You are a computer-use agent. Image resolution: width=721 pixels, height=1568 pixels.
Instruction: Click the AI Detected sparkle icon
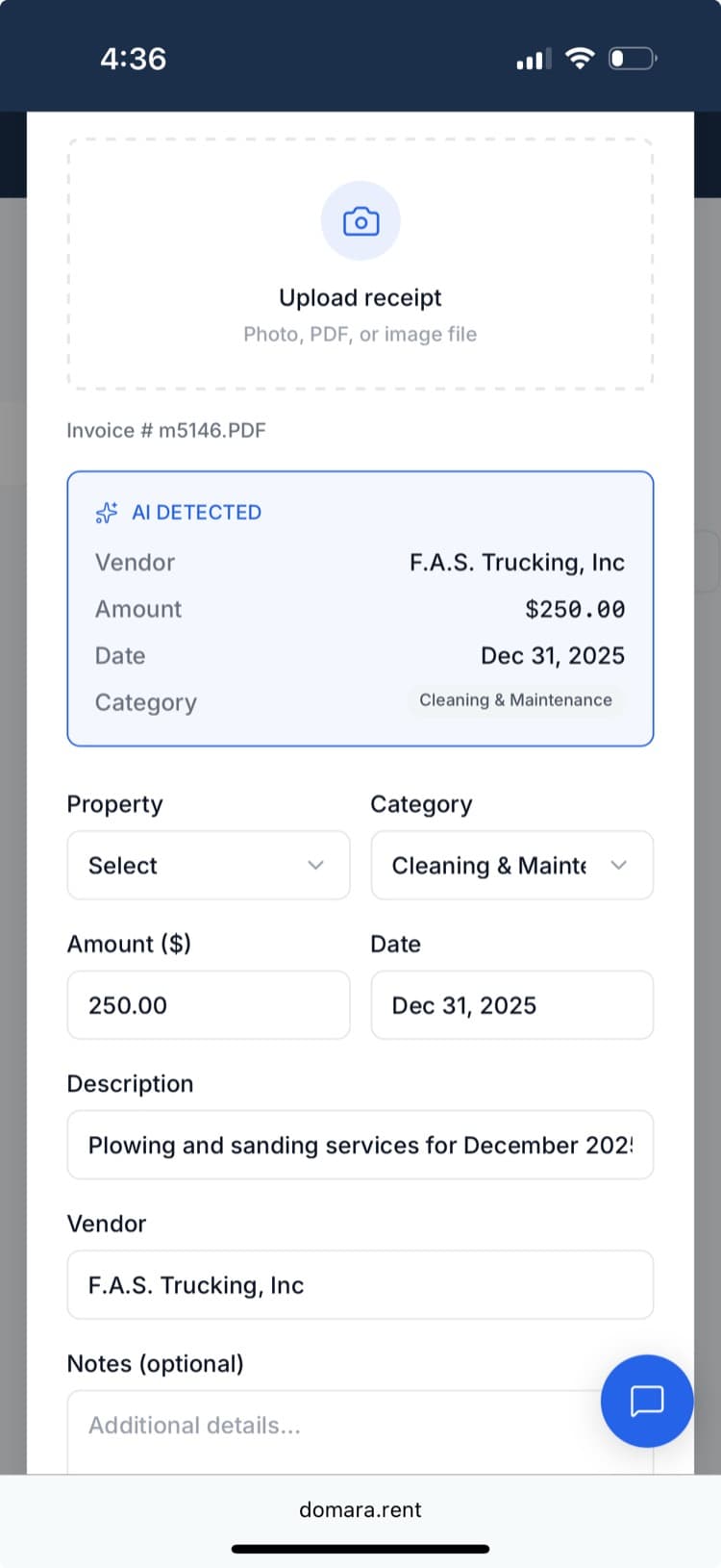[106, 512]
